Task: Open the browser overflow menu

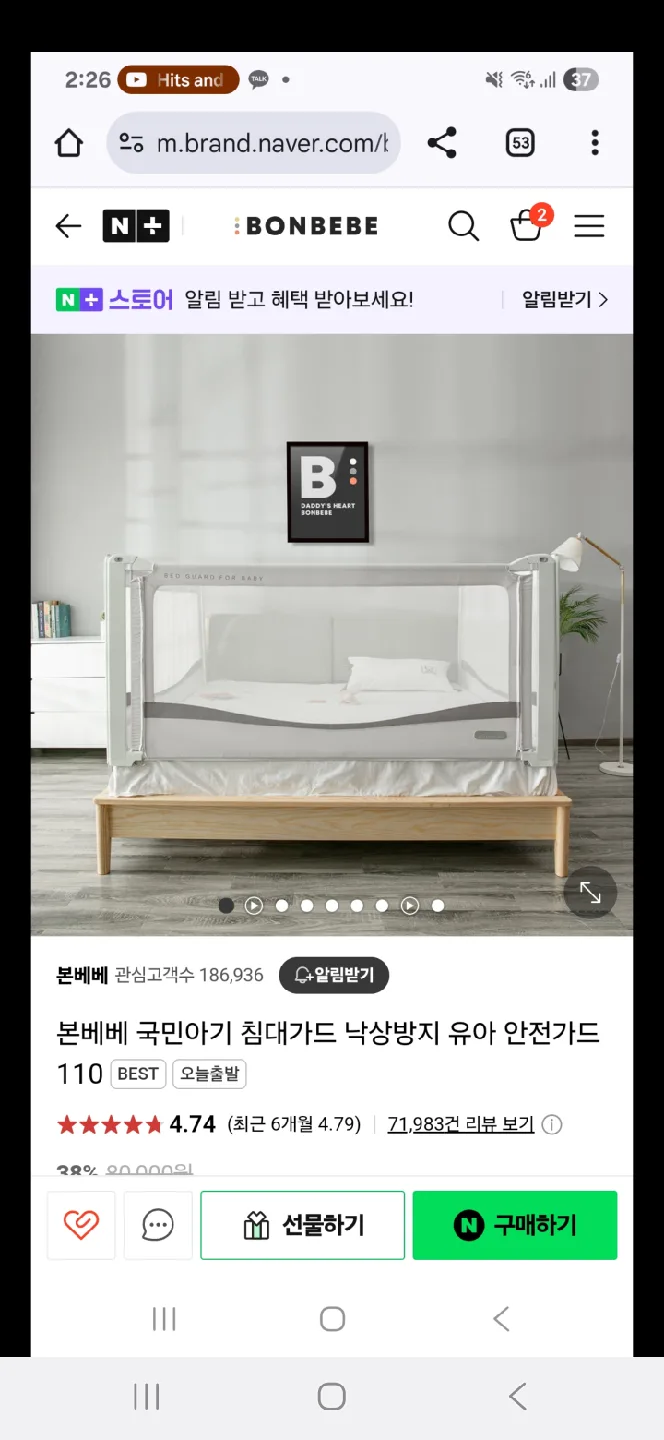Action: pos(595,143)
